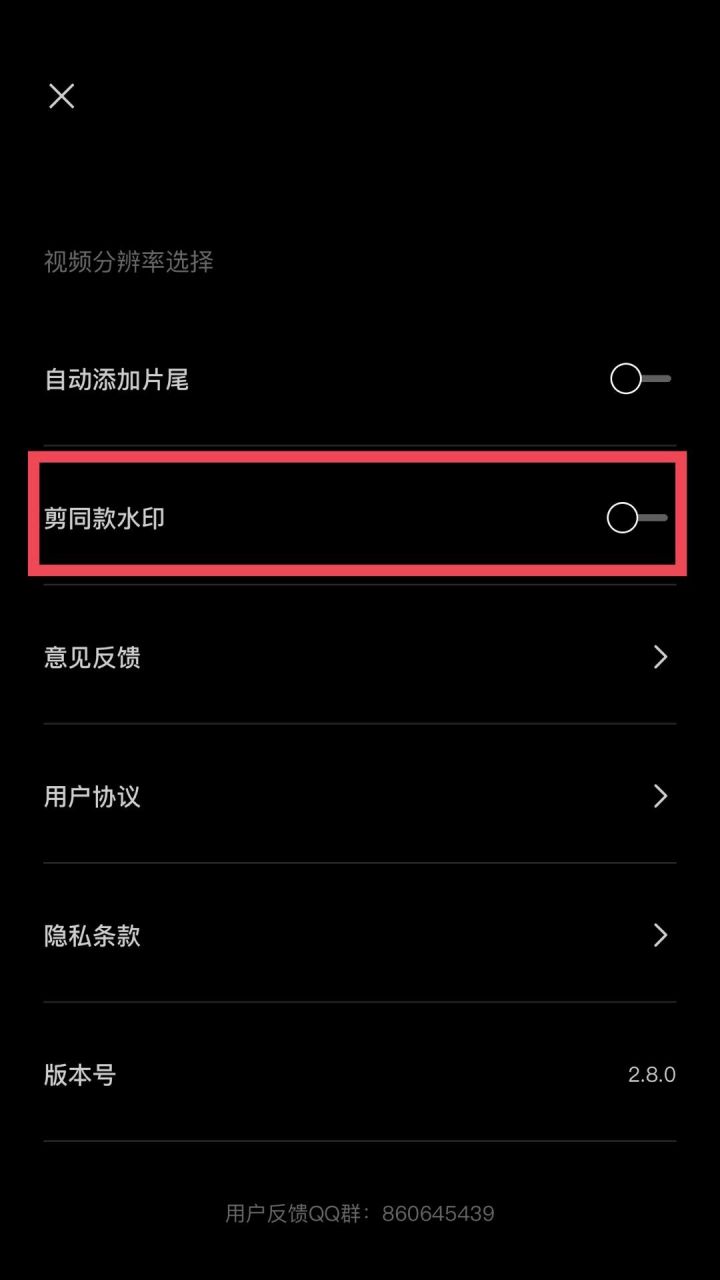Enable the 剪同款水印 switch
This screenshot has height=1280, width=720.
click(x=637, y=518)
